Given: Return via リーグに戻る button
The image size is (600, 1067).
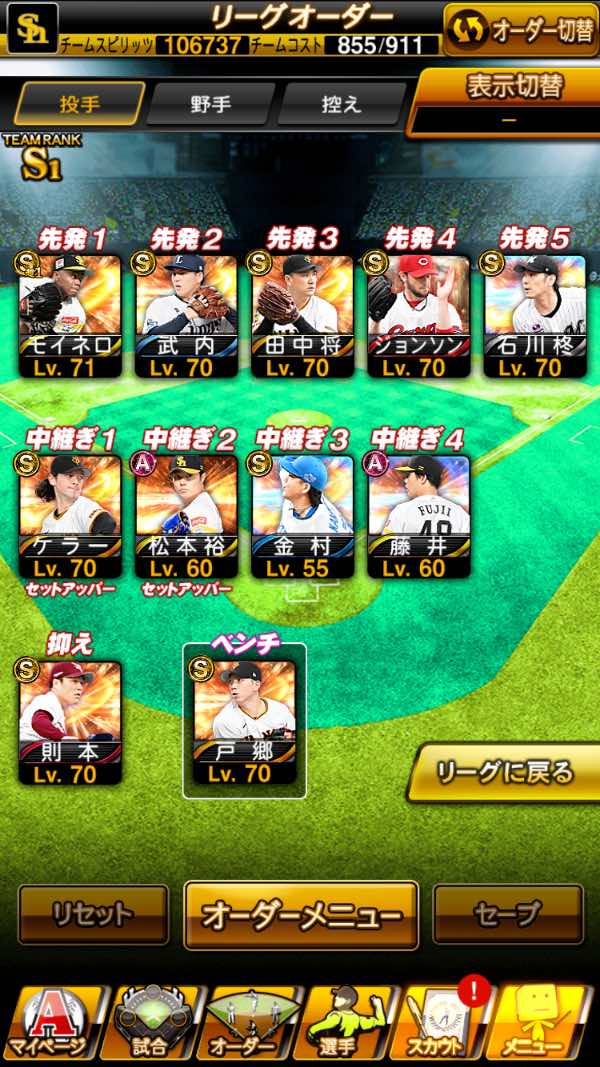Looking at the screenshot, I should tap(505, 772).
